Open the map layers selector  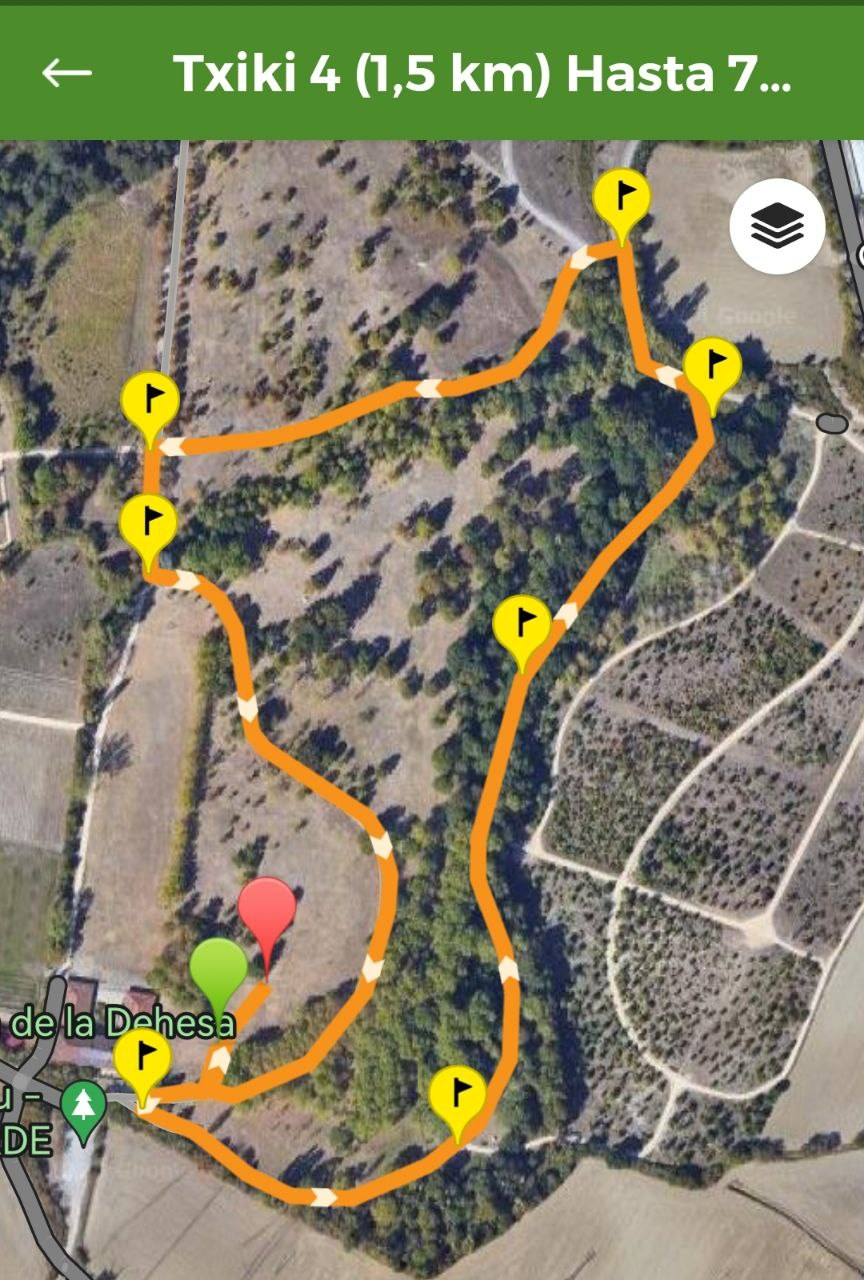777,228
